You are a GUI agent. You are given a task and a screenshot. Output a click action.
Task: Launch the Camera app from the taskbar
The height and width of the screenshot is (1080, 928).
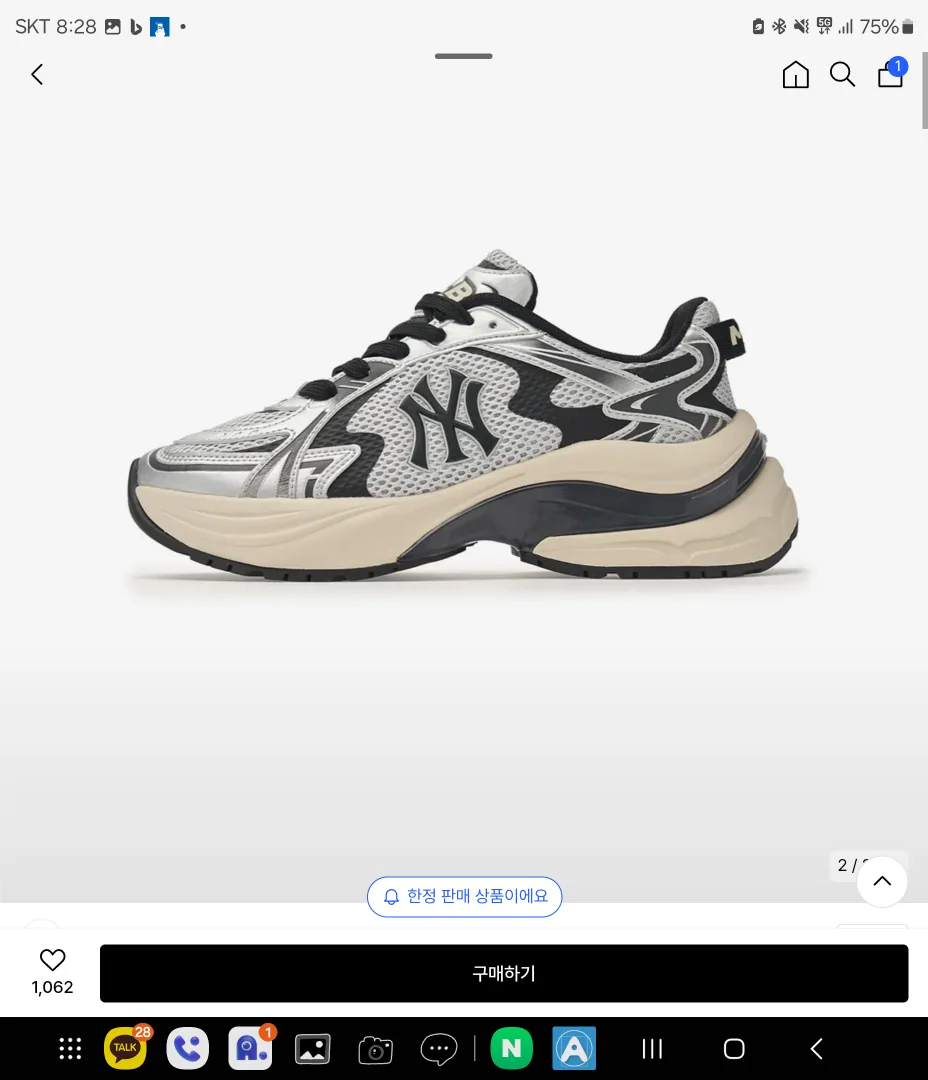[x=375, y=1048]
